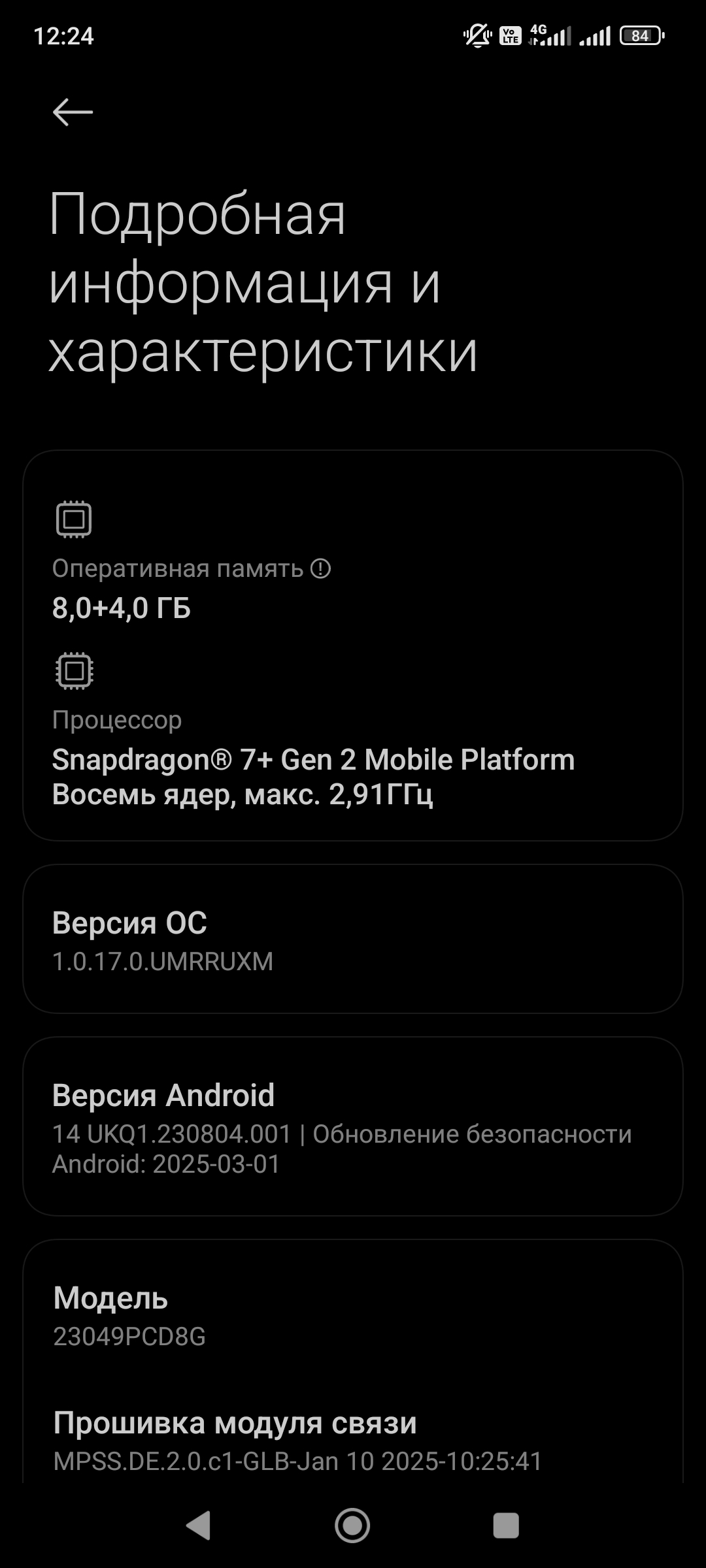Tap the Версия ОС card

point(353,939)
